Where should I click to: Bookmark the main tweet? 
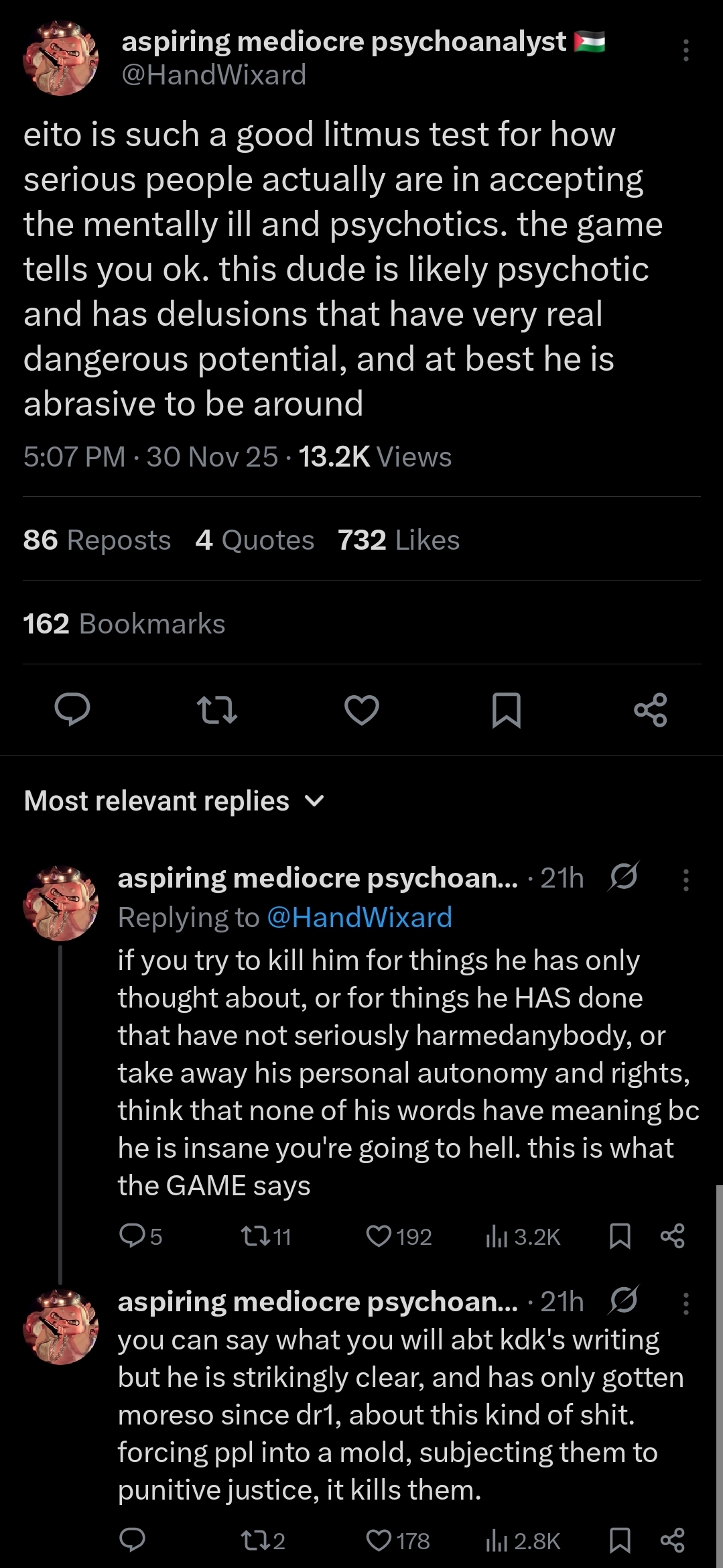point(506,710)
